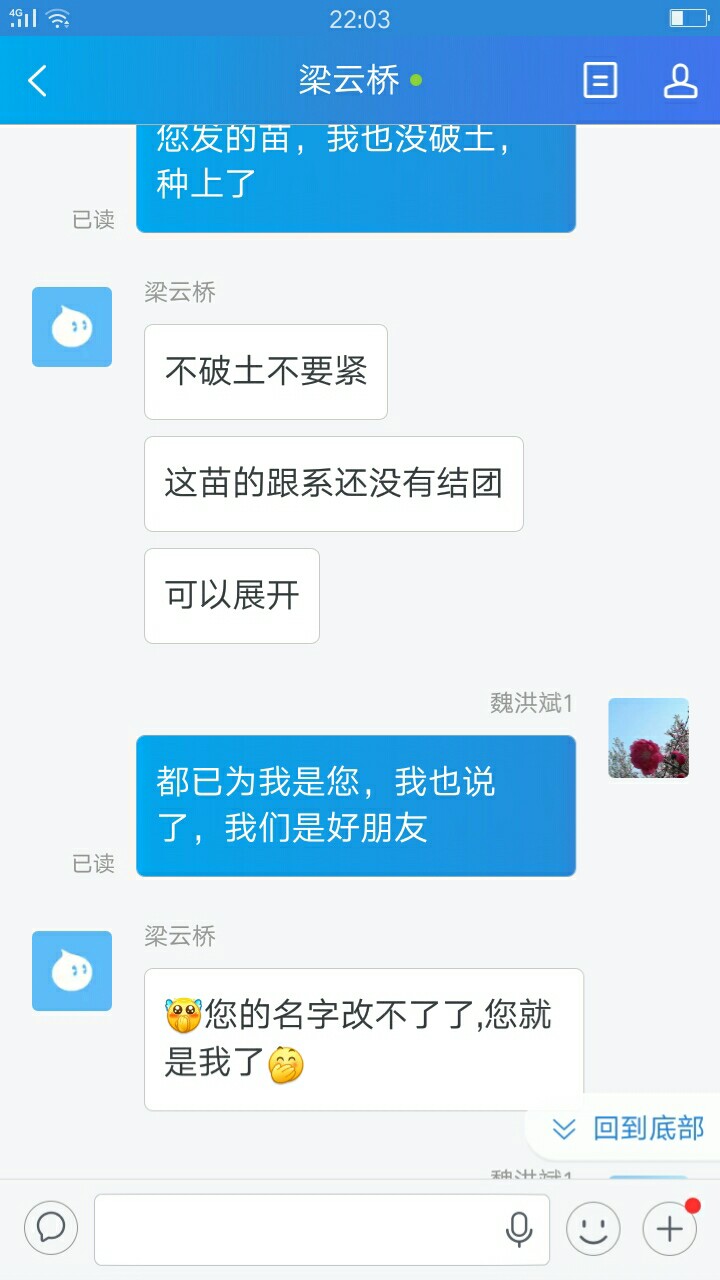Image resolution: width=720 pixels, height=1280 pixels.
Task: Start voice input with the microphone
Action: [x=518, y=1229]
